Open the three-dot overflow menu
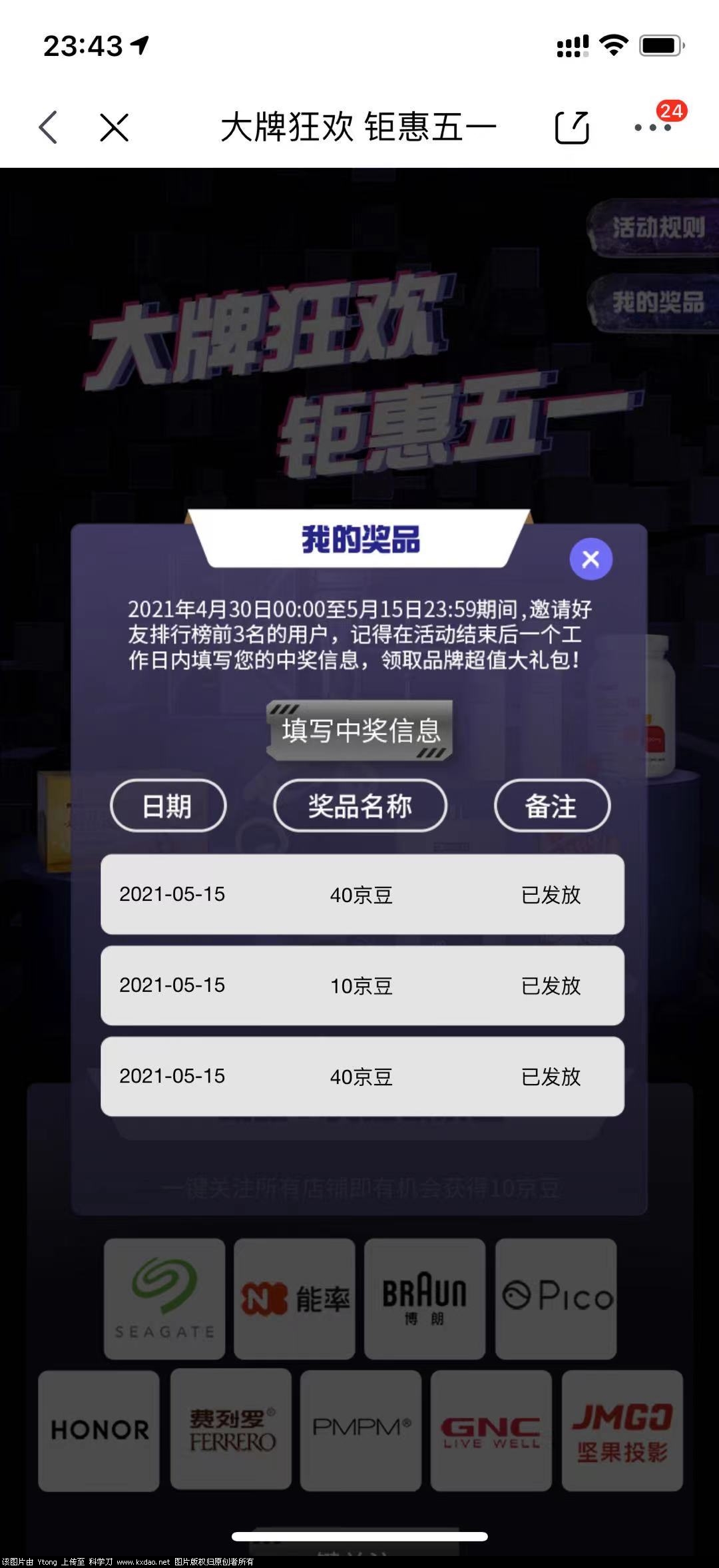719x1568 pixels. tap(652, 127)
